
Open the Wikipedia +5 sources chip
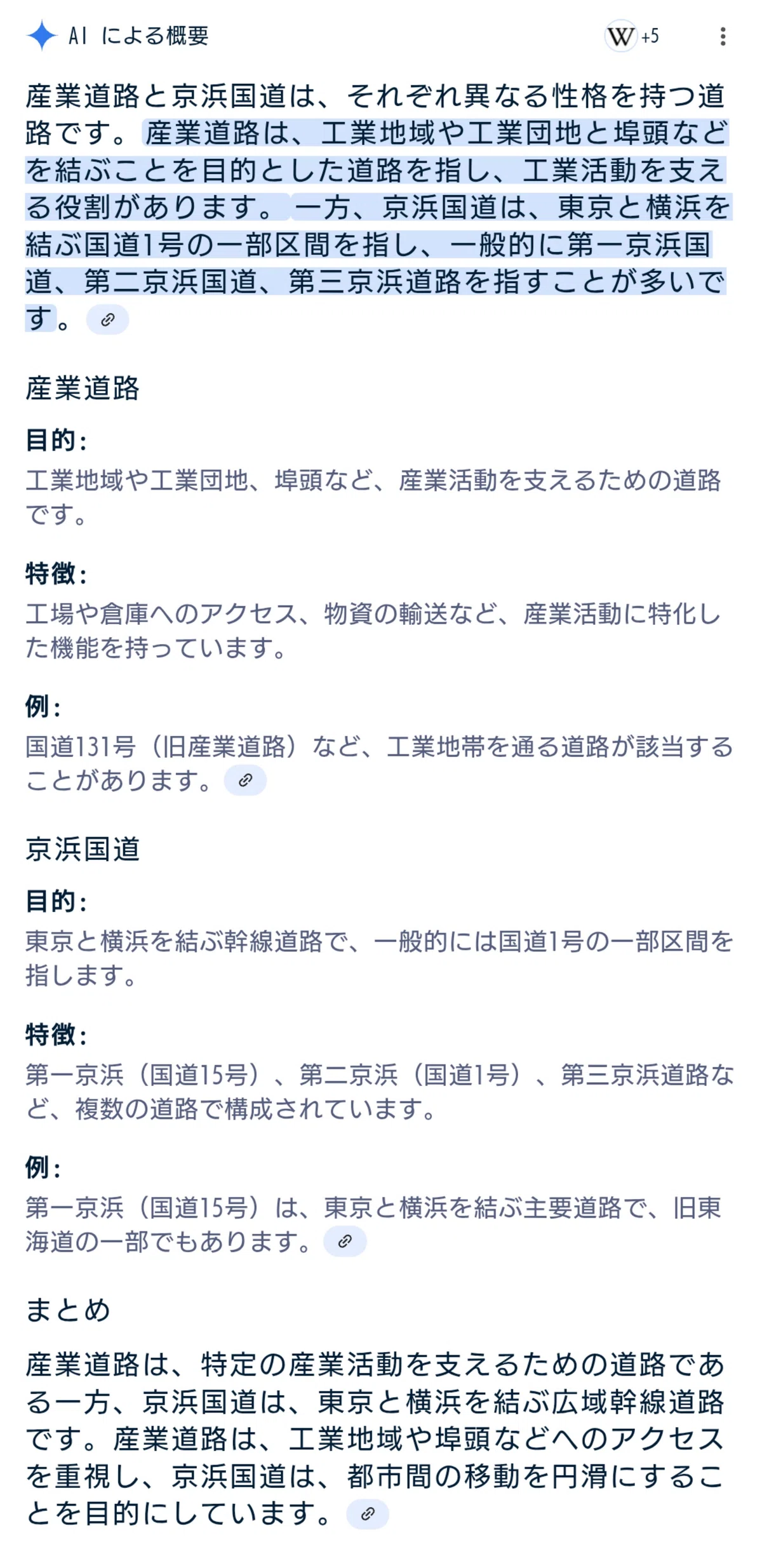[632, 36]
